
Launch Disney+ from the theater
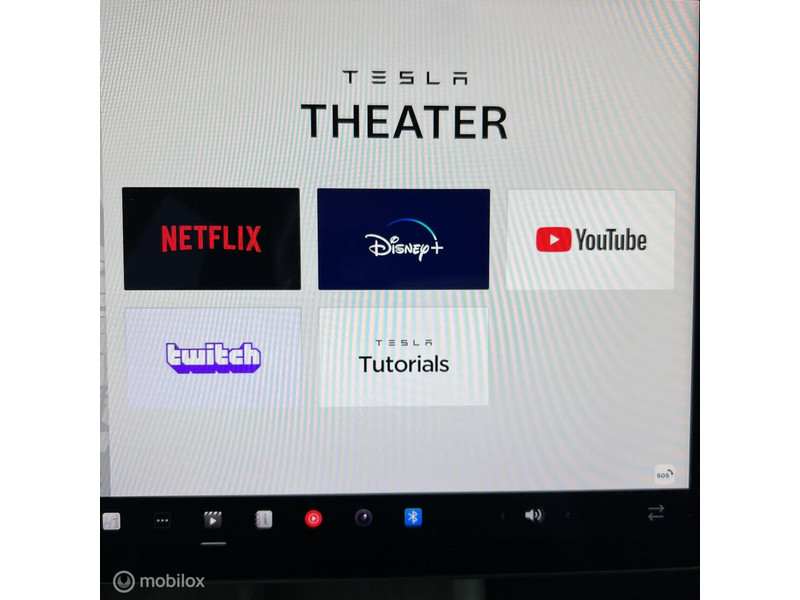click(x=403, y=239)
